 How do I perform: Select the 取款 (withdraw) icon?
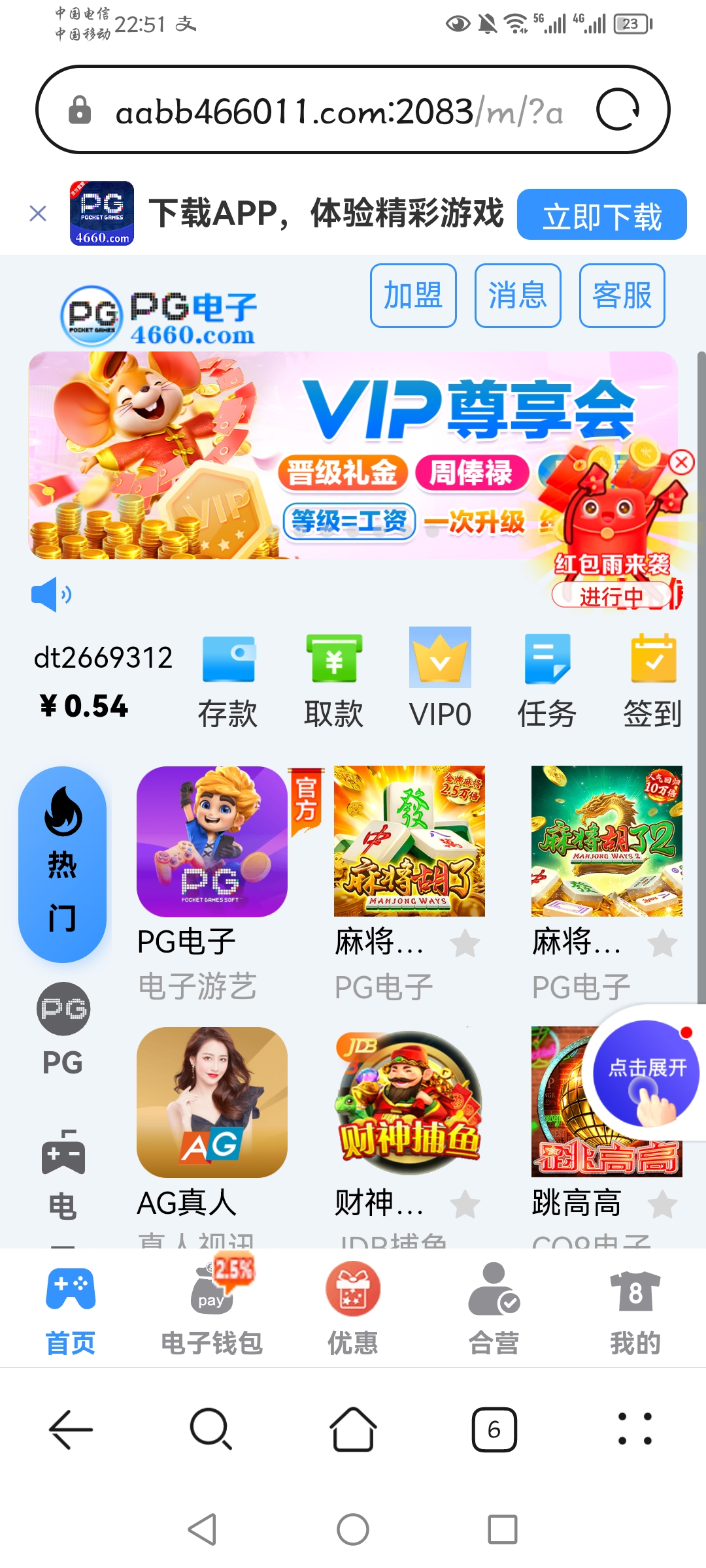(x=334, y=660)
